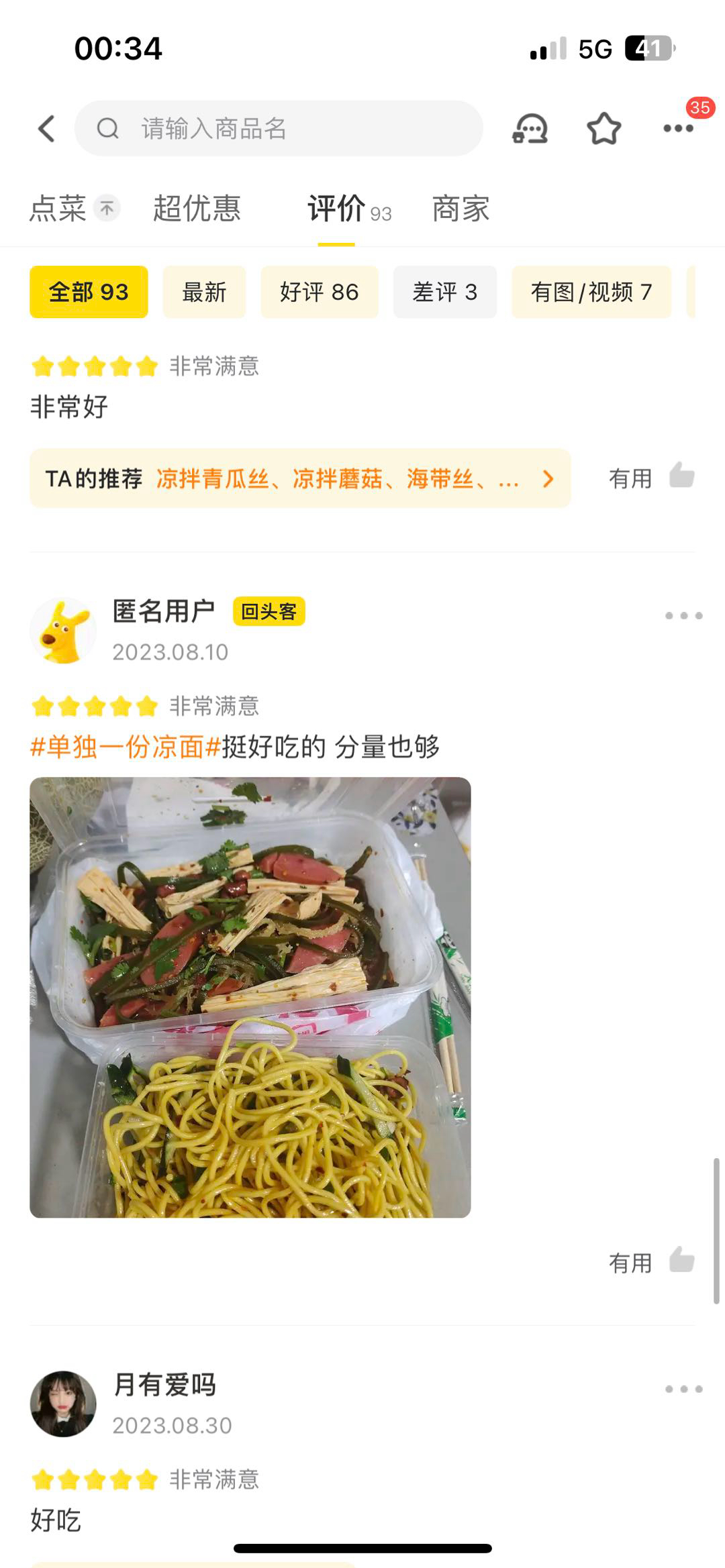Show 好评 86 reviews only

click(x=319, y=292)
